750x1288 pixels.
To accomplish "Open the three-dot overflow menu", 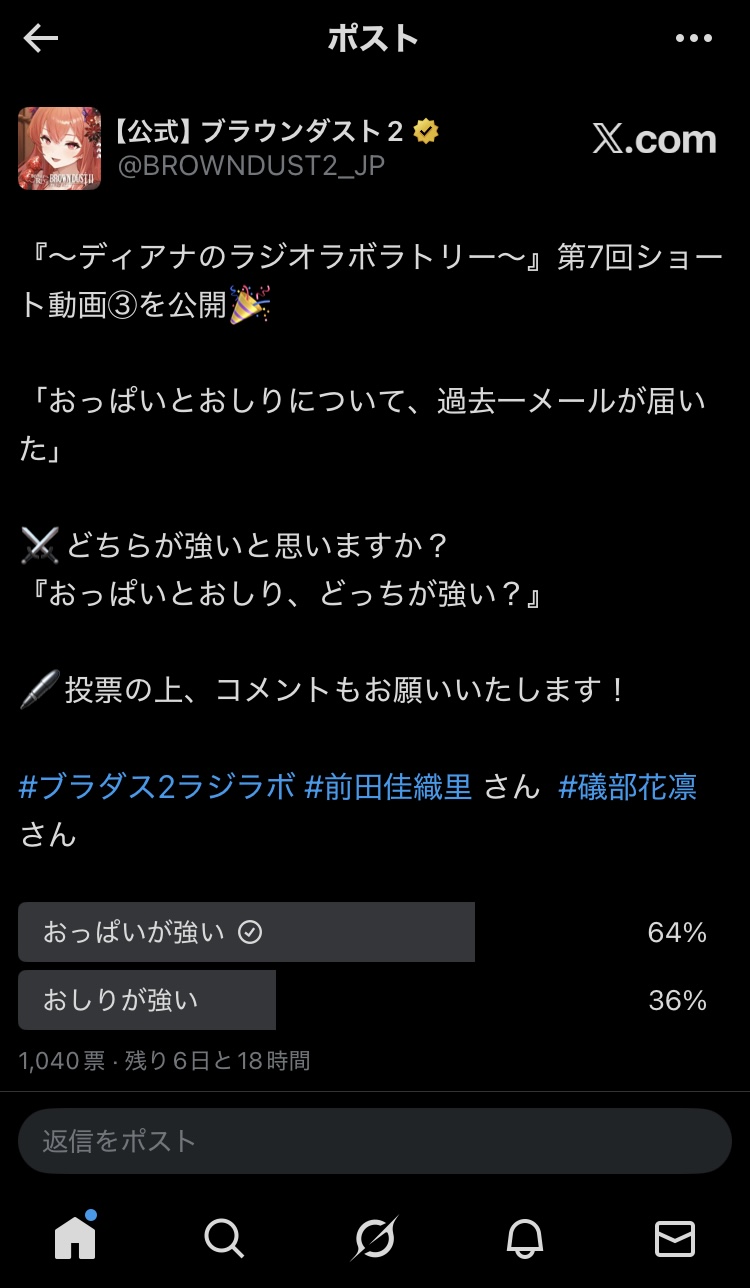I will click(693, 39).
